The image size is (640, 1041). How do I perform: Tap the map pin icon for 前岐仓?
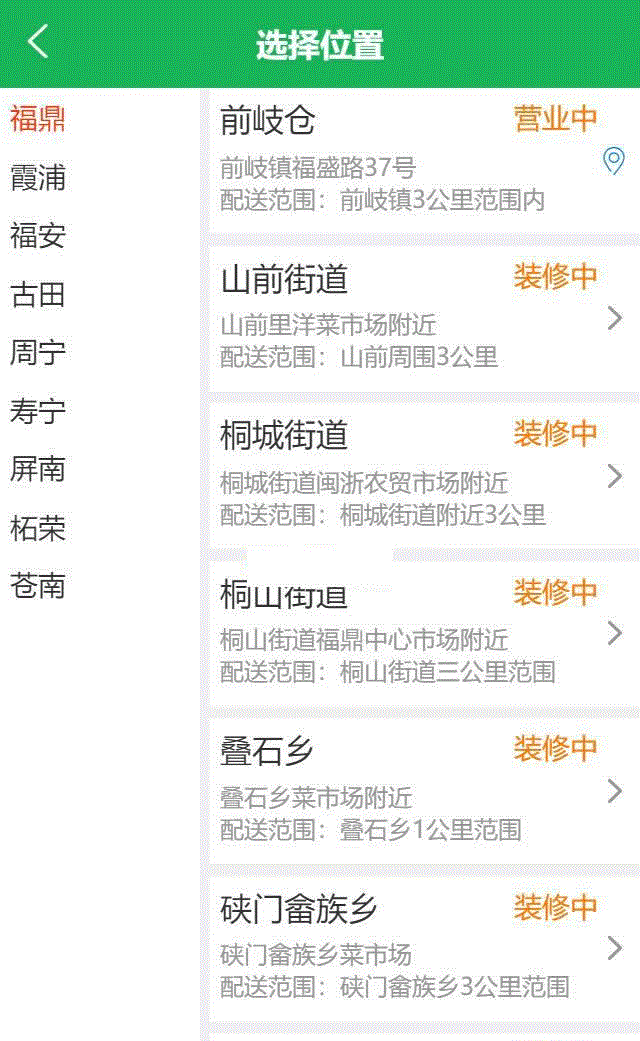pos(614,160)
